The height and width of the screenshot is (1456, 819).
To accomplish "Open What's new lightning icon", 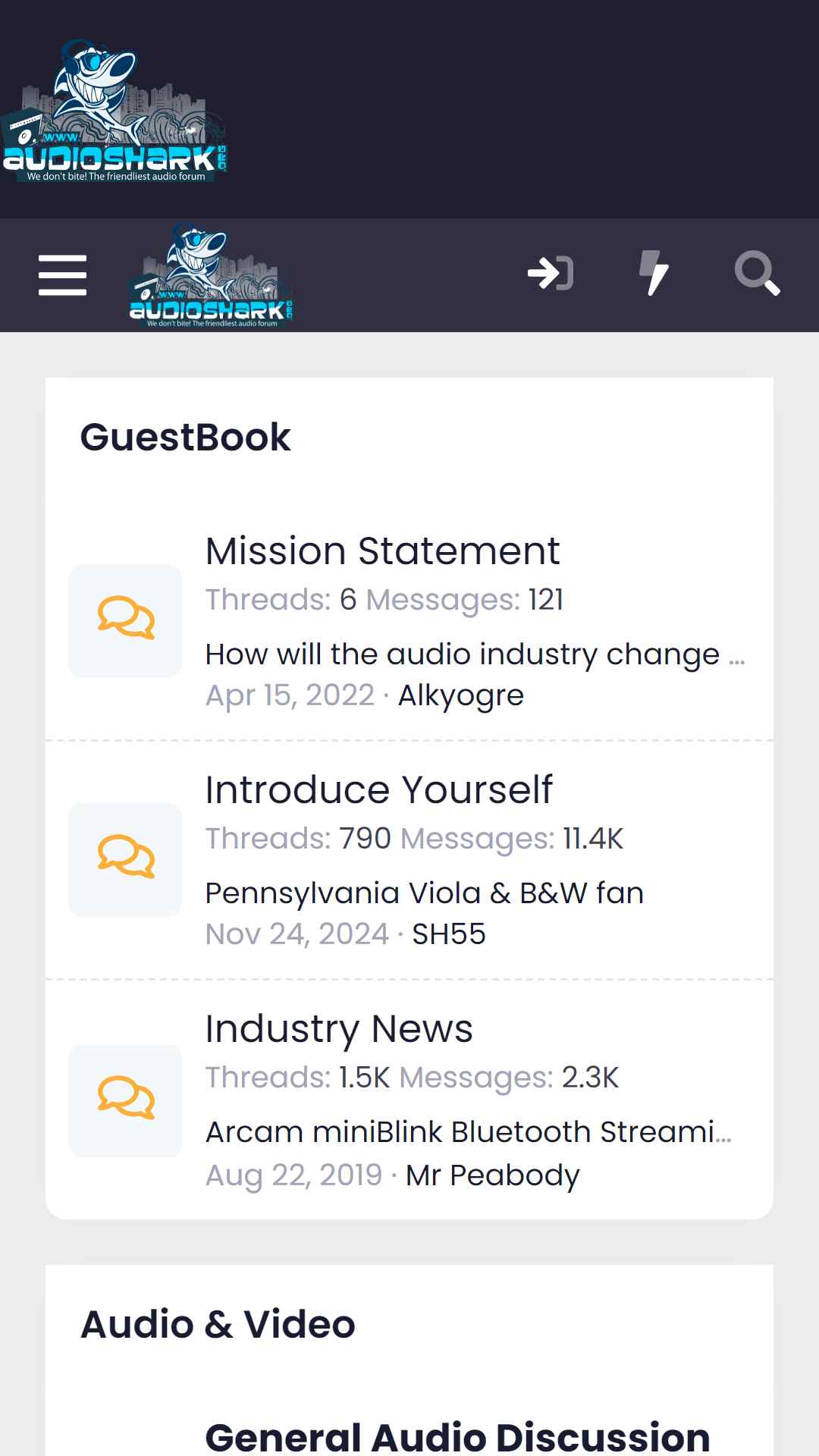I will pos(654,273).
